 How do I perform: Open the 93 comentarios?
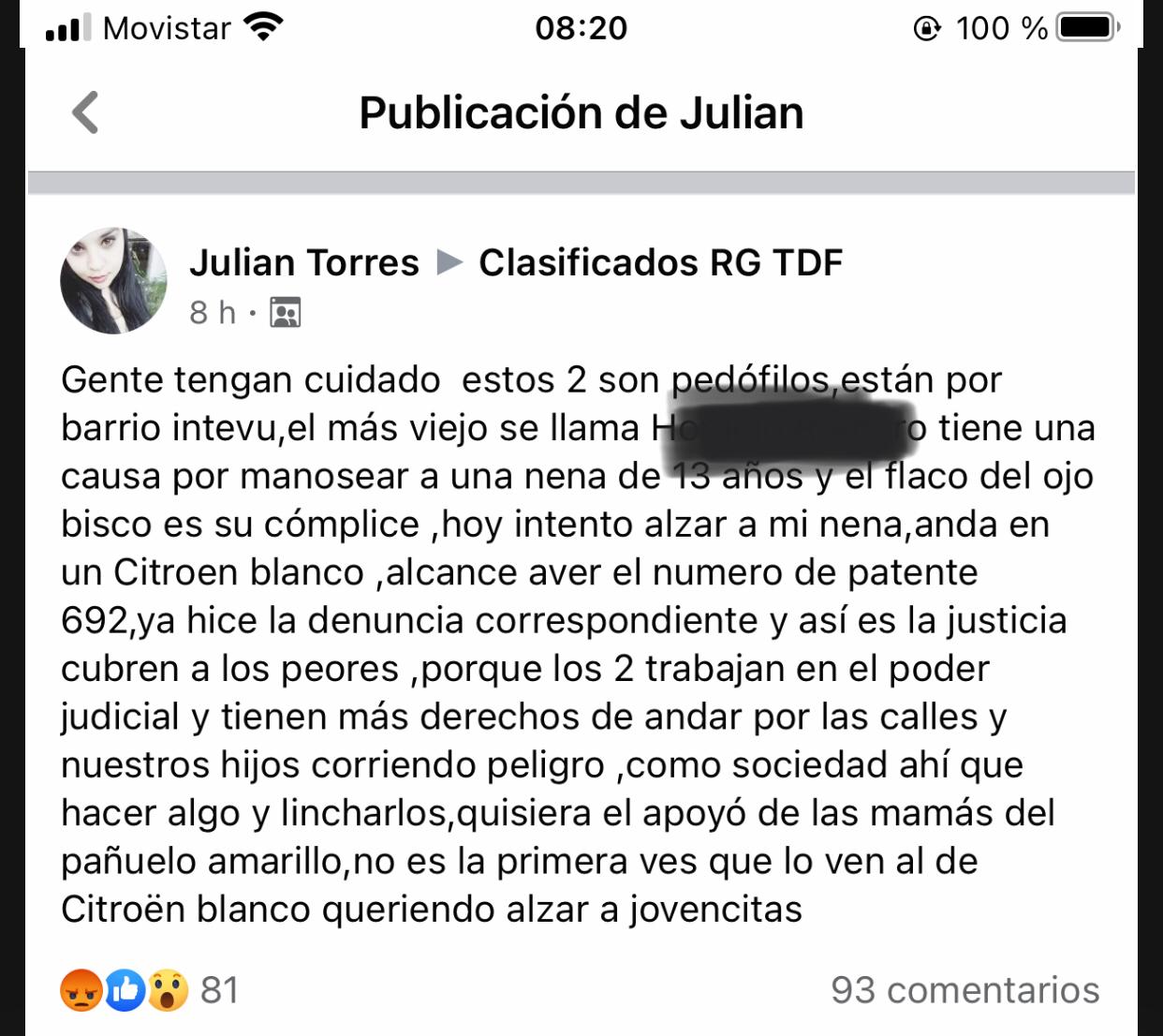click(x=964, y=990)
